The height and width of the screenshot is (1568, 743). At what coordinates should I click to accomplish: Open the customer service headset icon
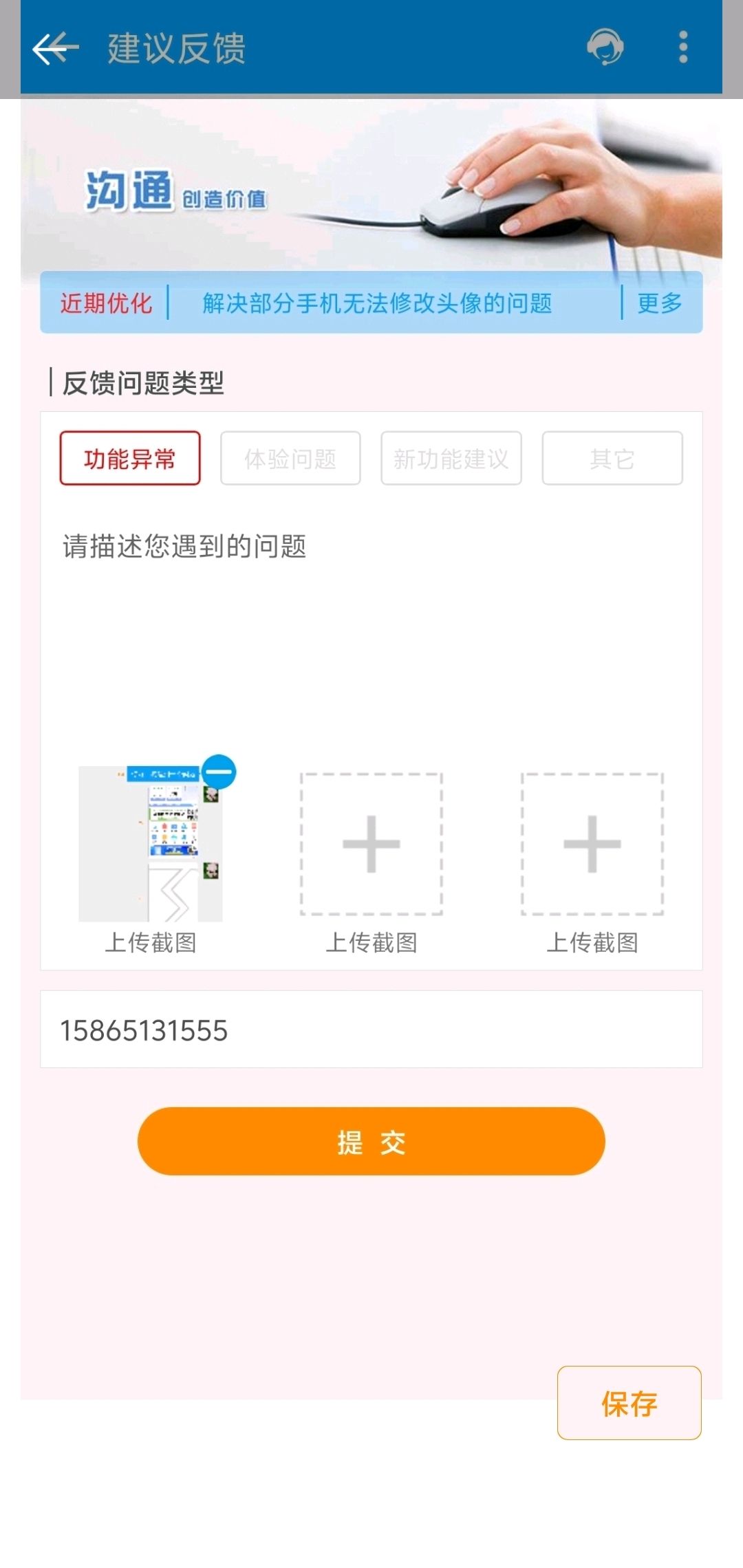click(x=605, y=47)
